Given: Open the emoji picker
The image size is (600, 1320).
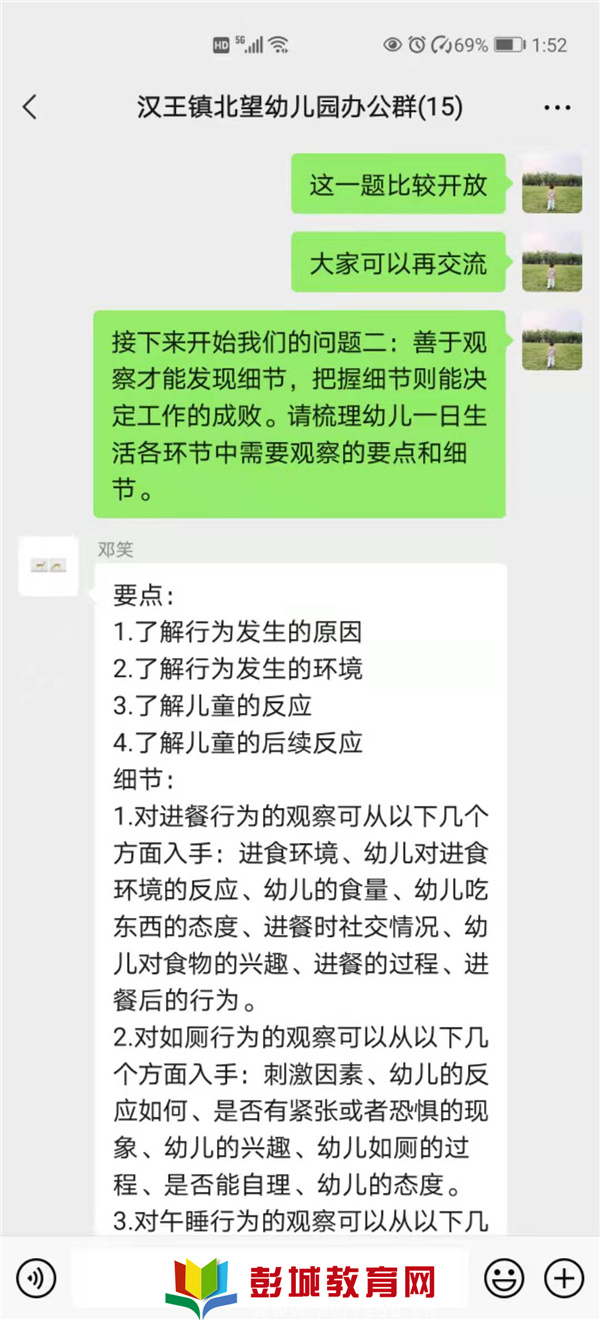Looking at the screenshot, I should point(504,1277).
